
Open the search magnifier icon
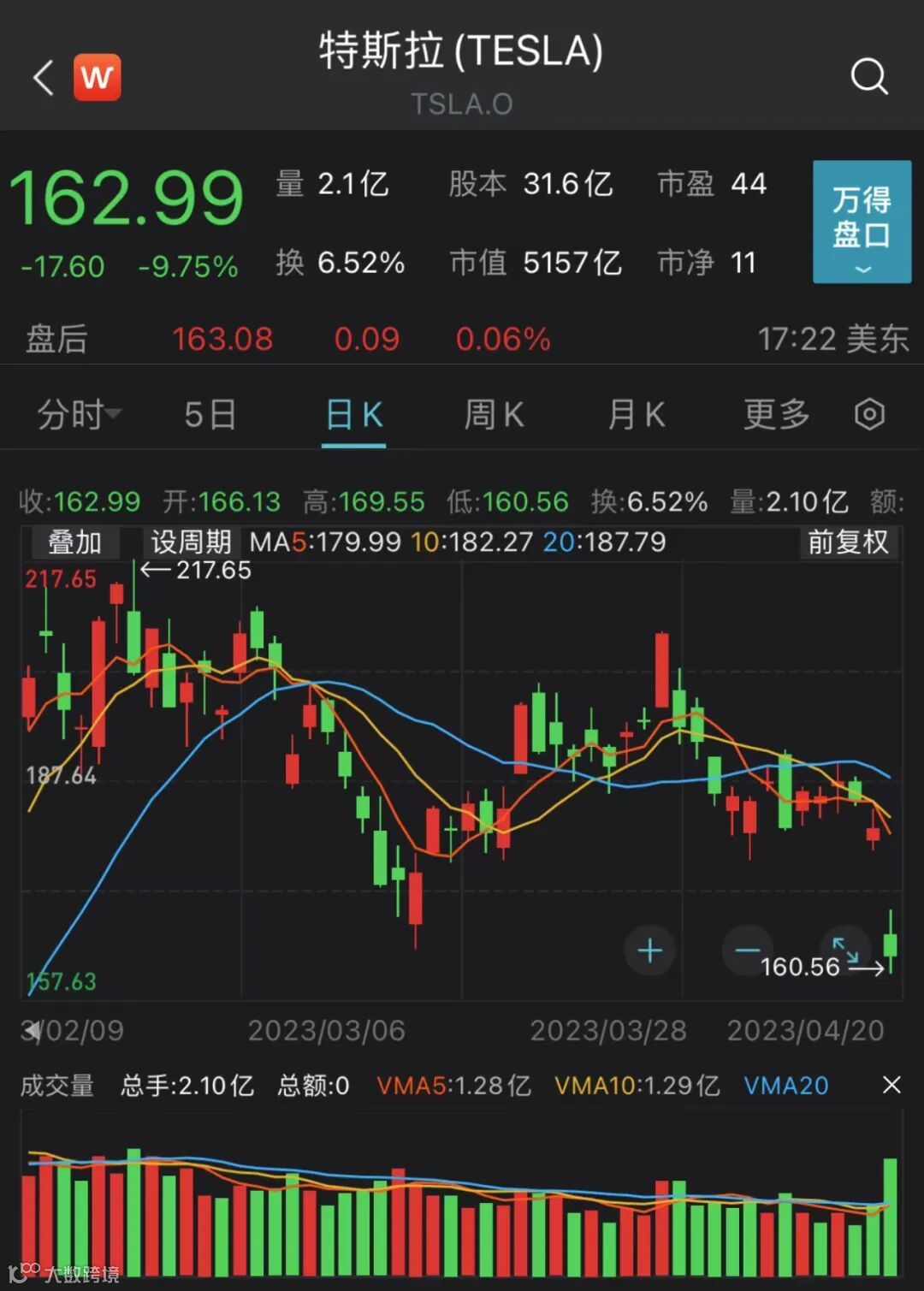coord(869,76)
